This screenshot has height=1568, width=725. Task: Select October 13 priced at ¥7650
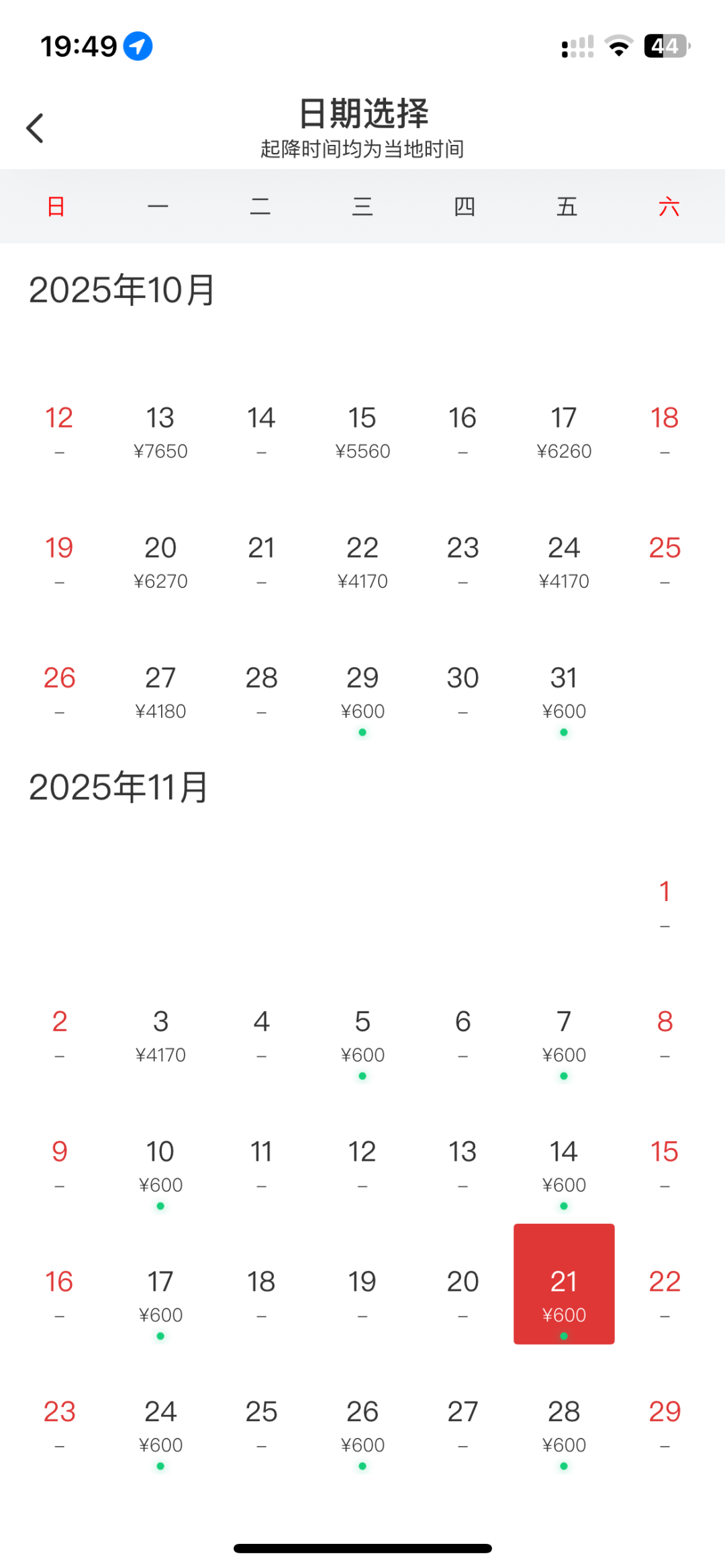click(160, 431)
